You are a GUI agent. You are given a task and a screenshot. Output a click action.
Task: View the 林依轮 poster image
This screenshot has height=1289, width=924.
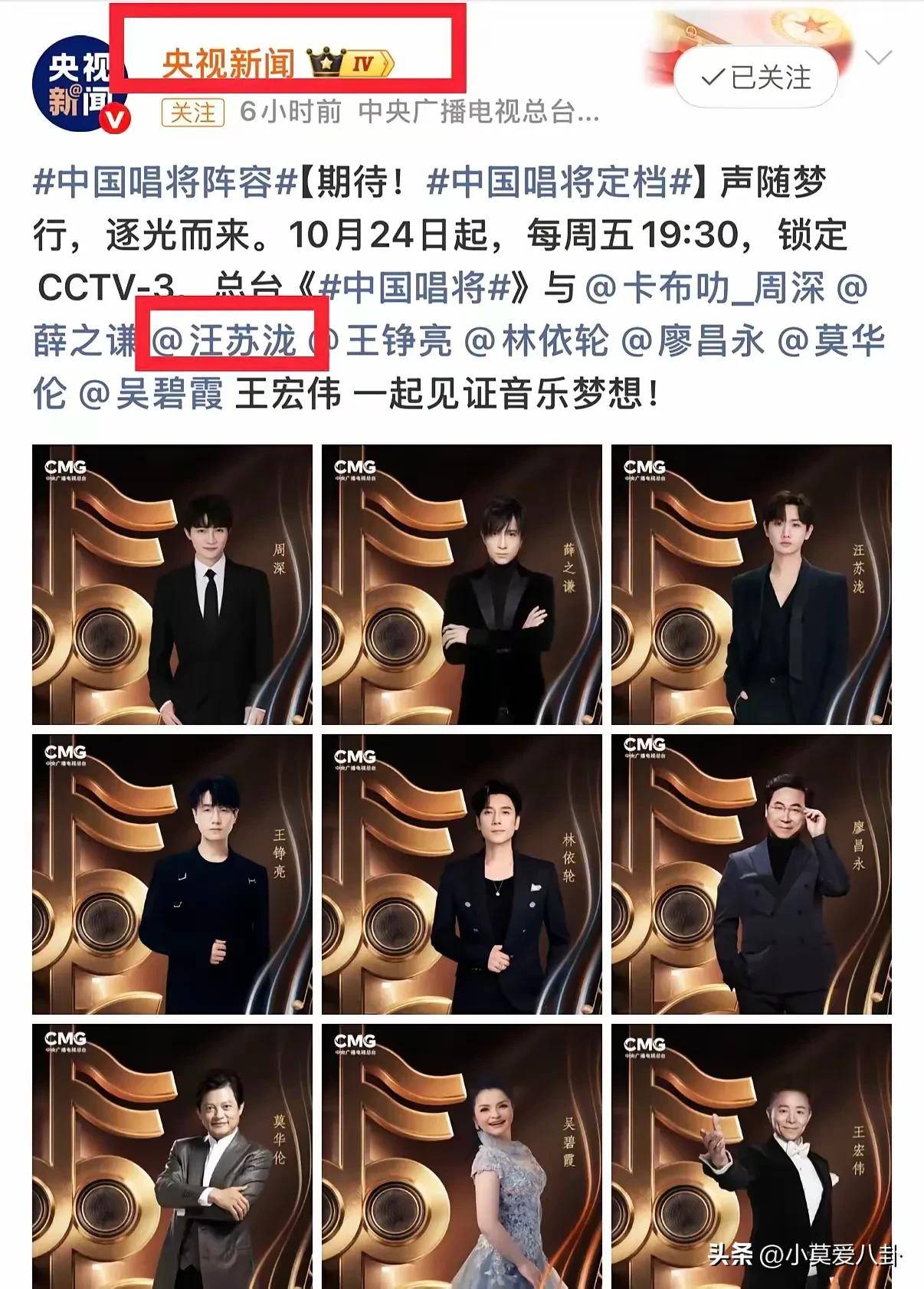(461, 874)
